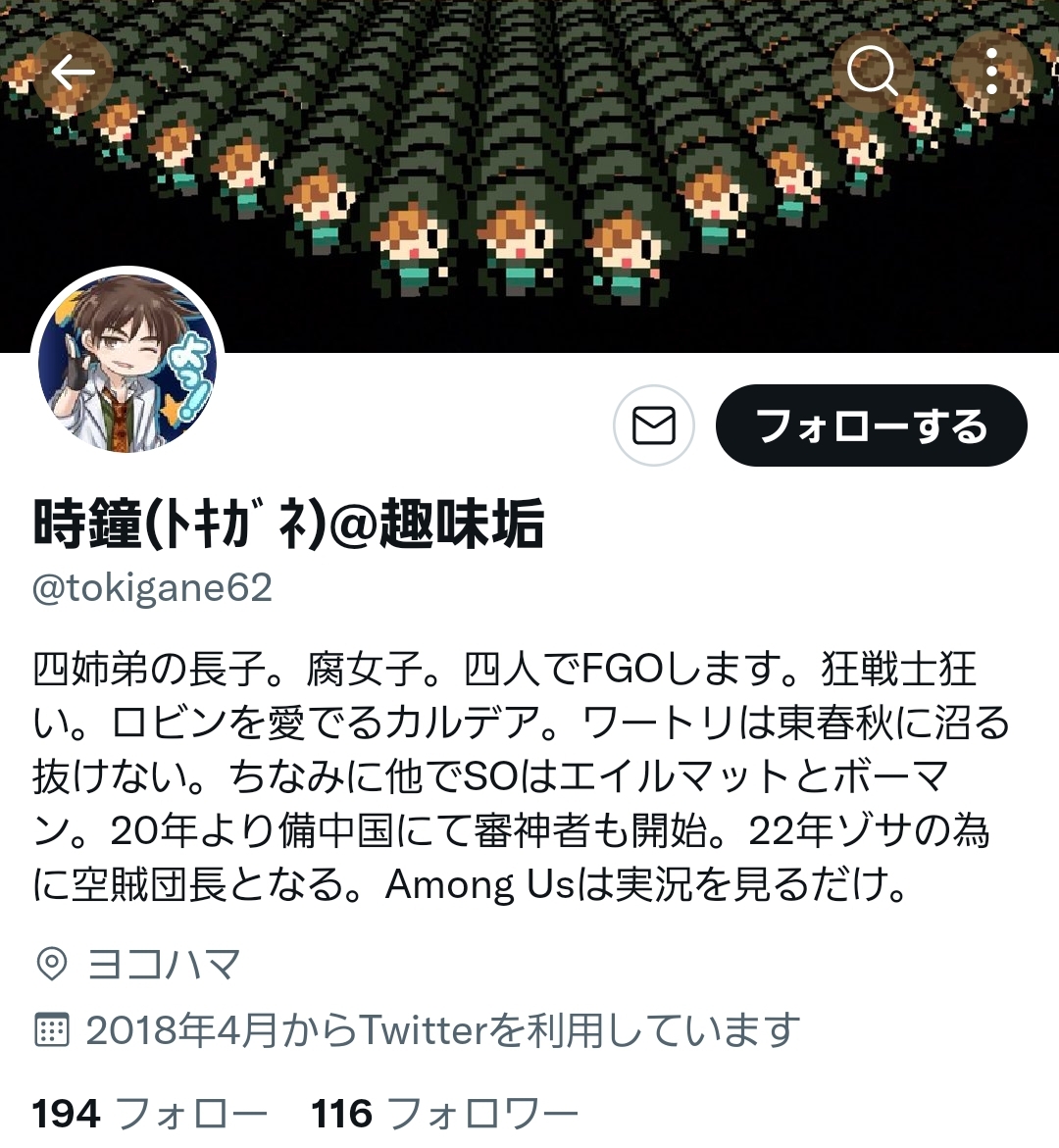
Task: Go back using the arrow icon
Action: (x=73, y=72)
